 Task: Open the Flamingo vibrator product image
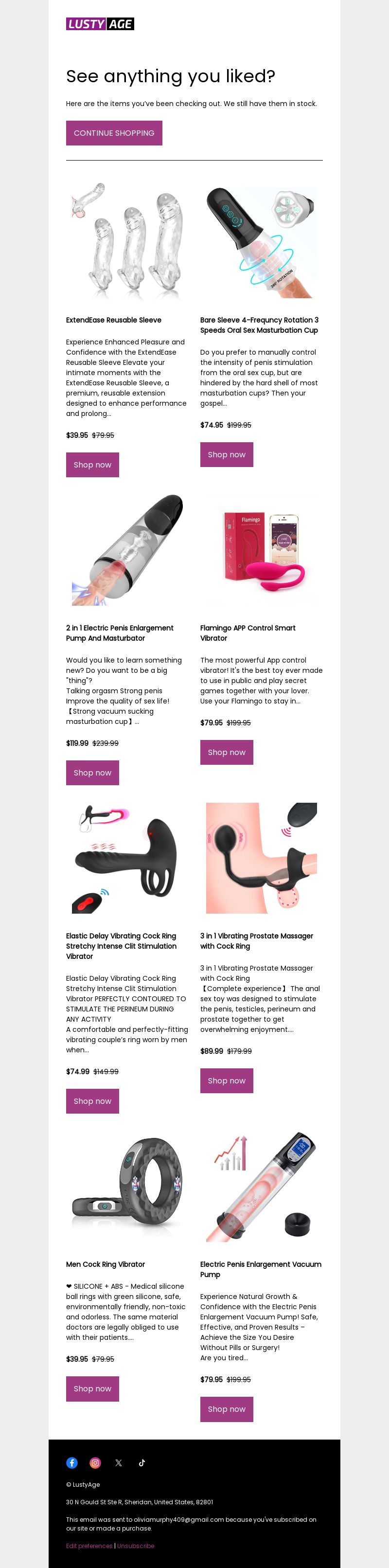coord(261,550)
